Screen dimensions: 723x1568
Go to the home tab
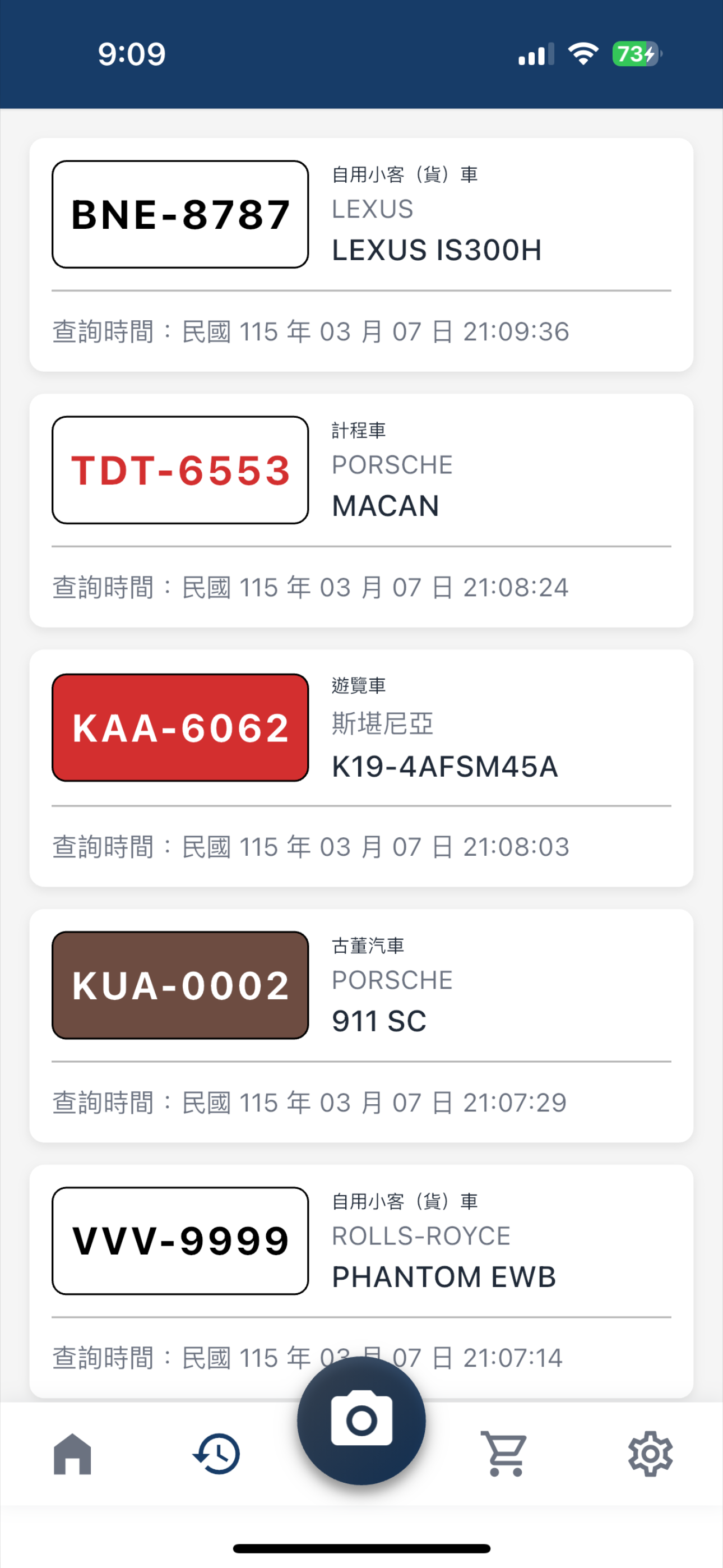click(72, 1454)
